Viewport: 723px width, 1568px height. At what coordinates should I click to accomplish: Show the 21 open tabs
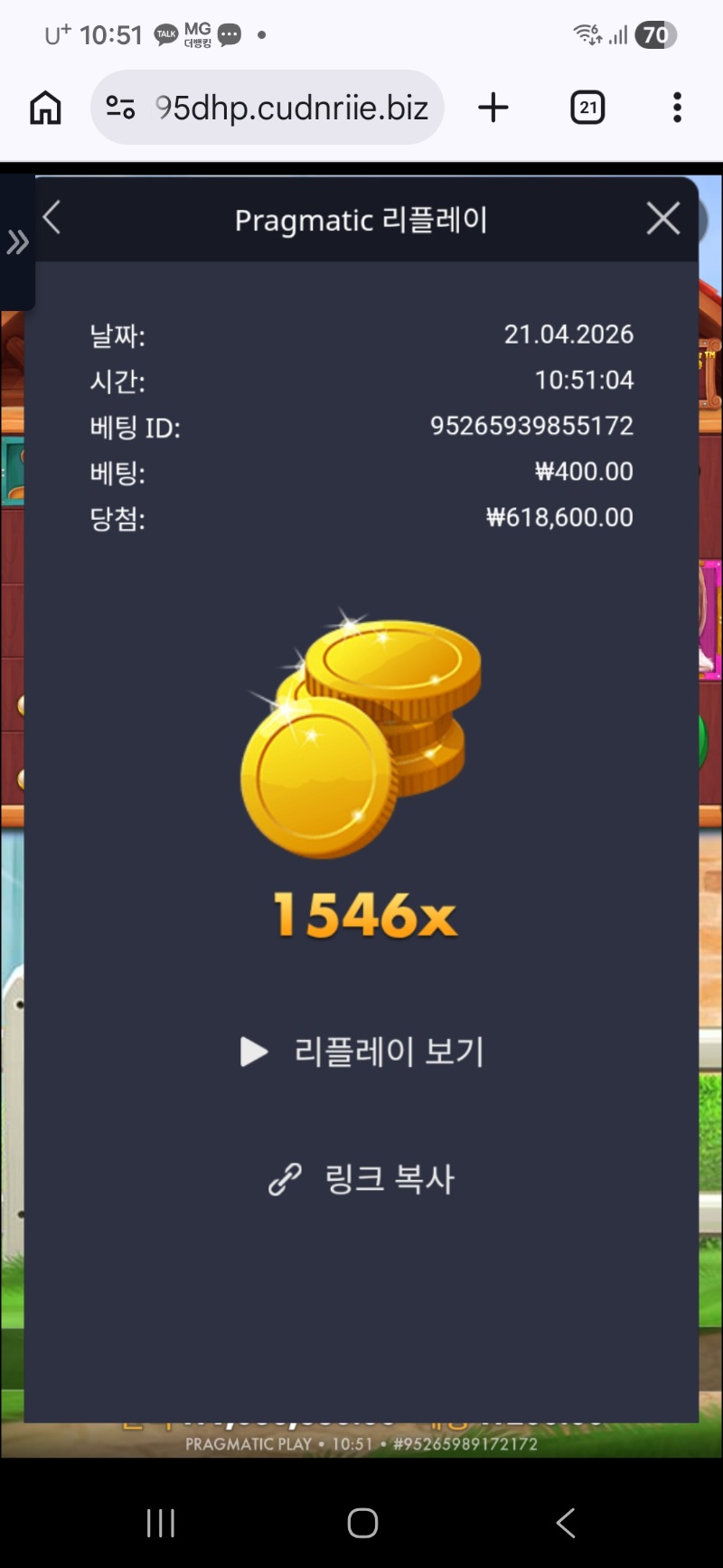(x=587, y=108)
